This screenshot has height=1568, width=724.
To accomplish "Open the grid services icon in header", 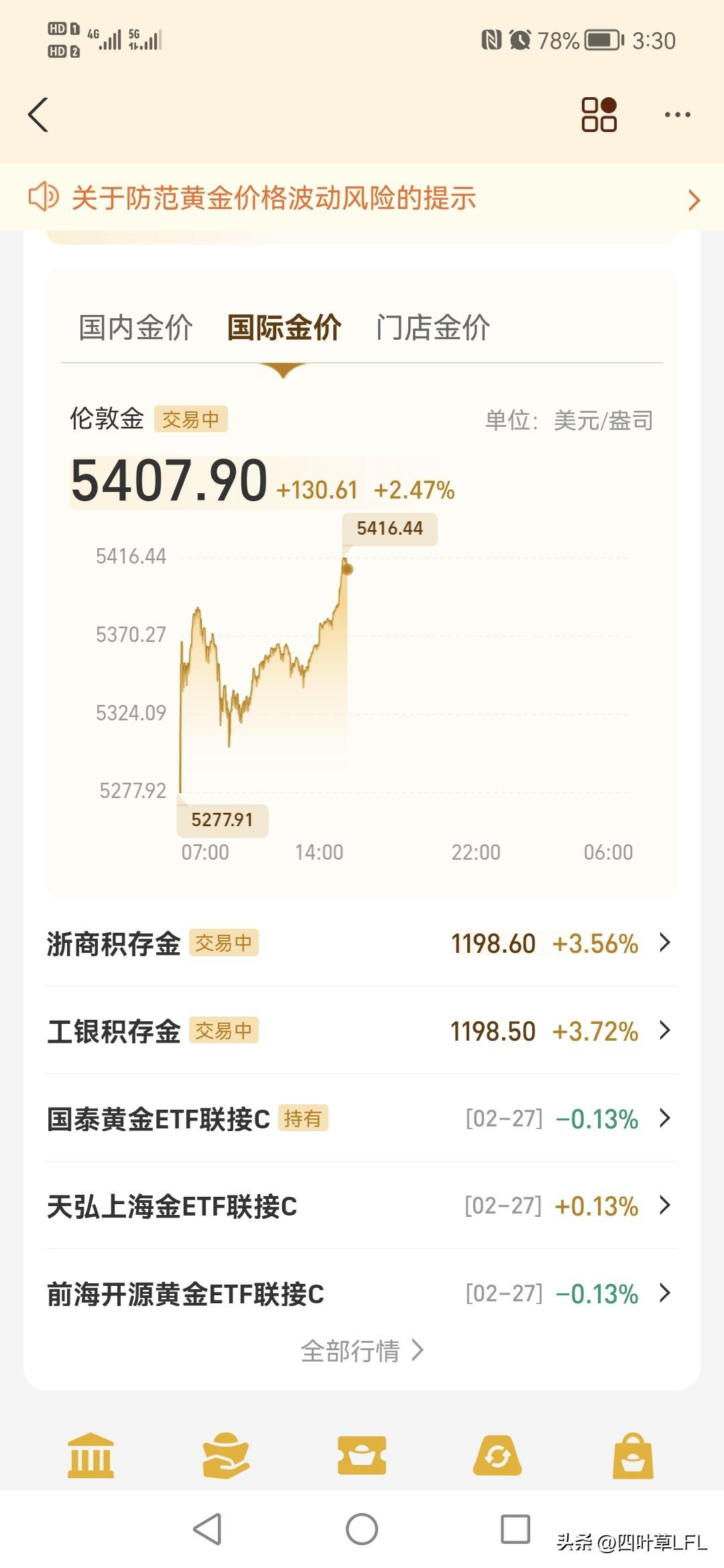I will (x=599, y=115).
